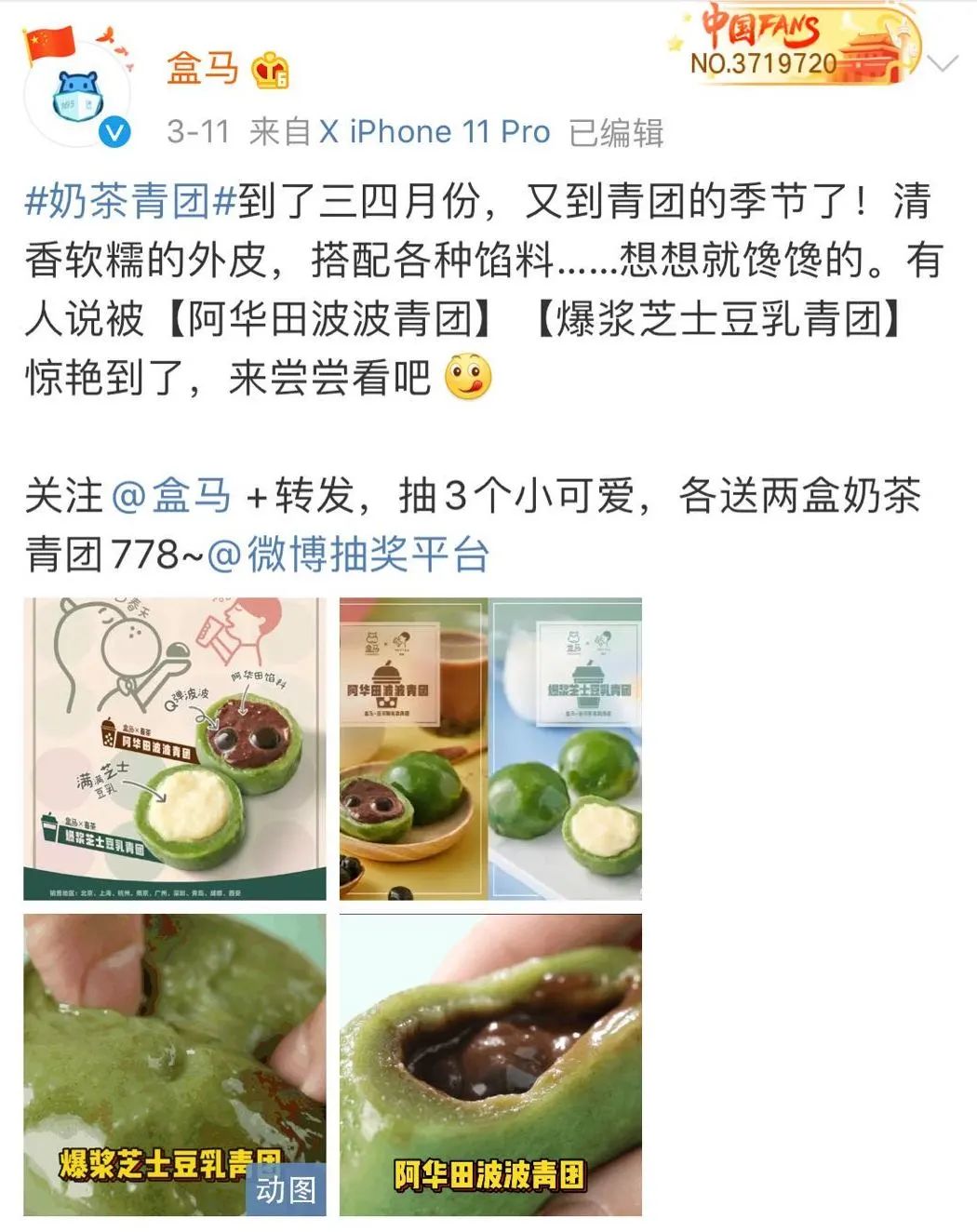Screen dimensions: 977x1232
Task: Tap the 盒马 username
Action: pos(203,68)
